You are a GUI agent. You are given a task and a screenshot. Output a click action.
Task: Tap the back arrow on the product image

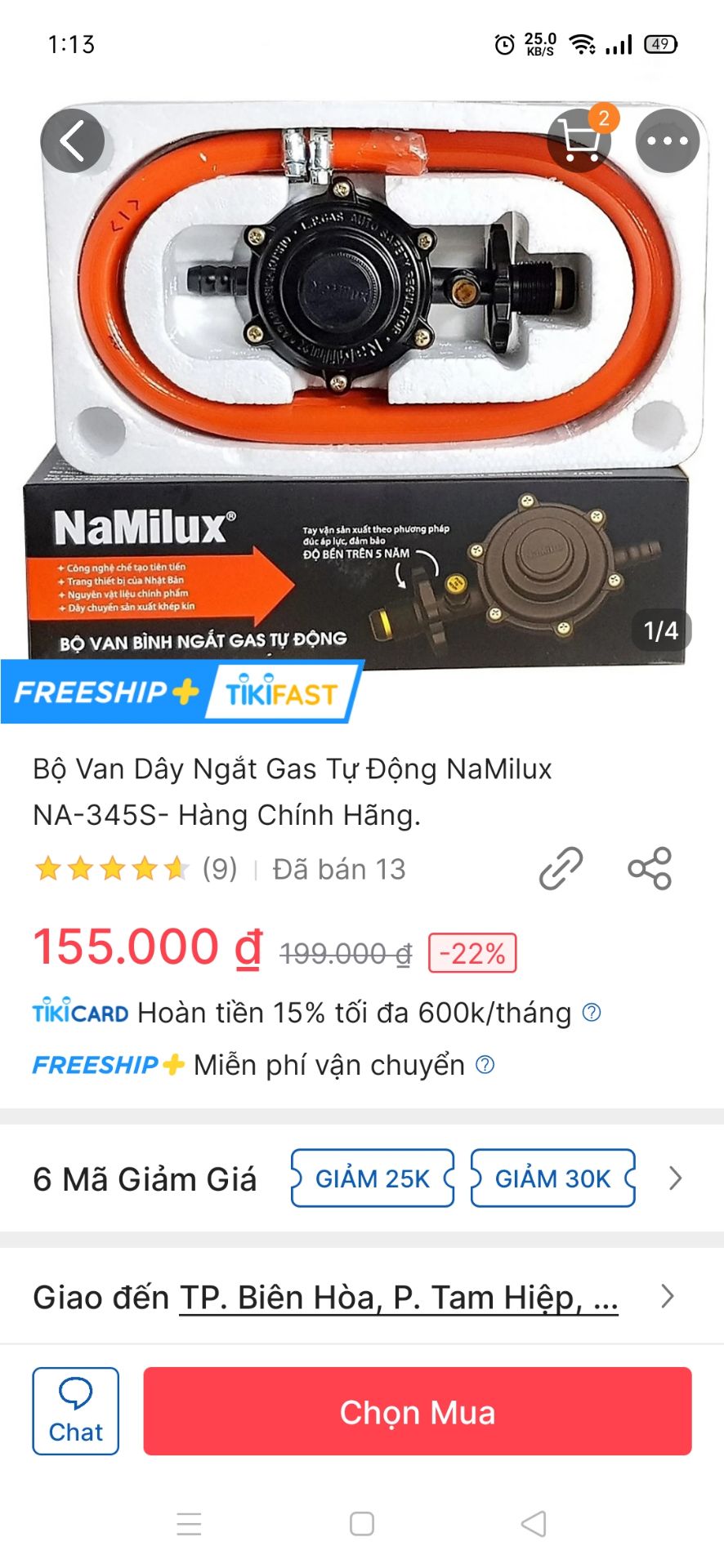click(74, 140)
